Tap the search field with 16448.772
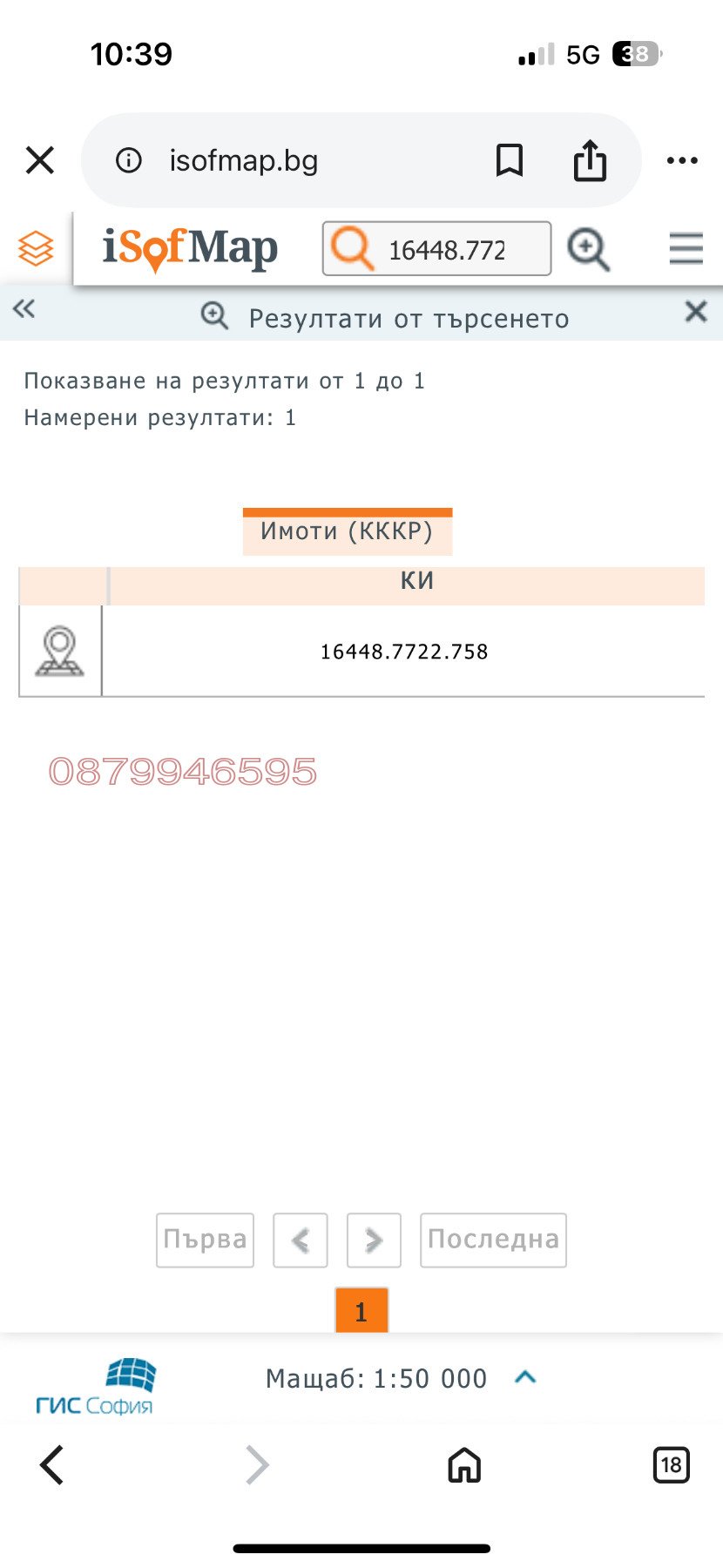The width and height of the screenshot is (723, 1568). pyautogui.click(x=446, y=250)
